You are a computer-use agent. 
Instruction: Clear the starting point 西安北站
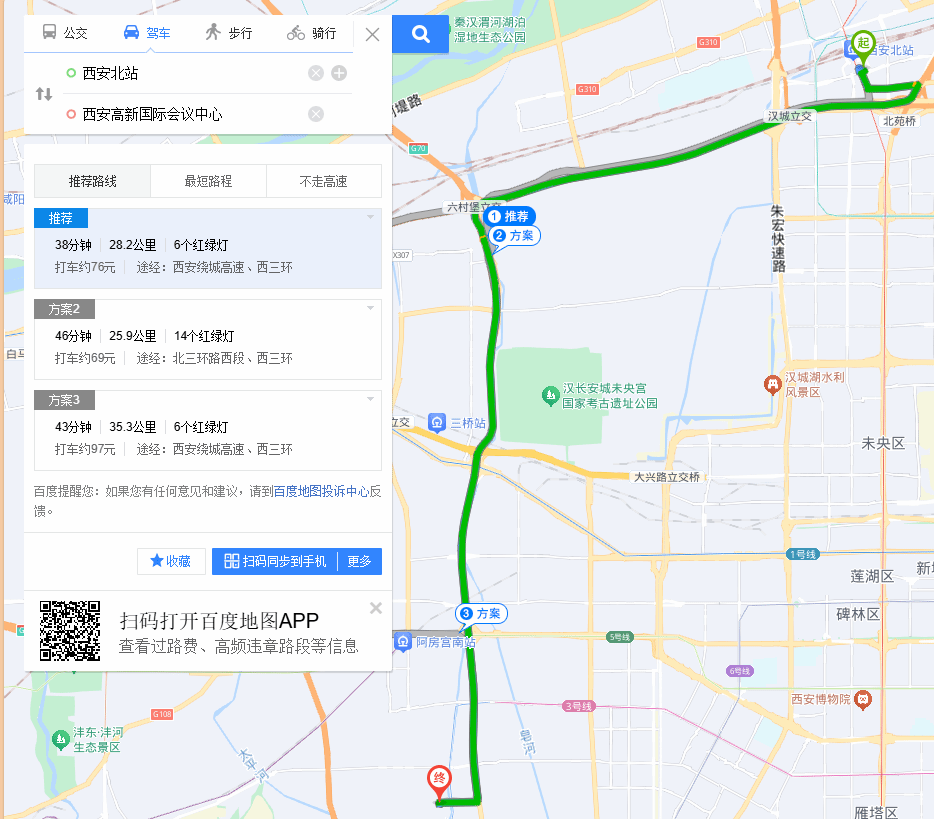(316, 73)
